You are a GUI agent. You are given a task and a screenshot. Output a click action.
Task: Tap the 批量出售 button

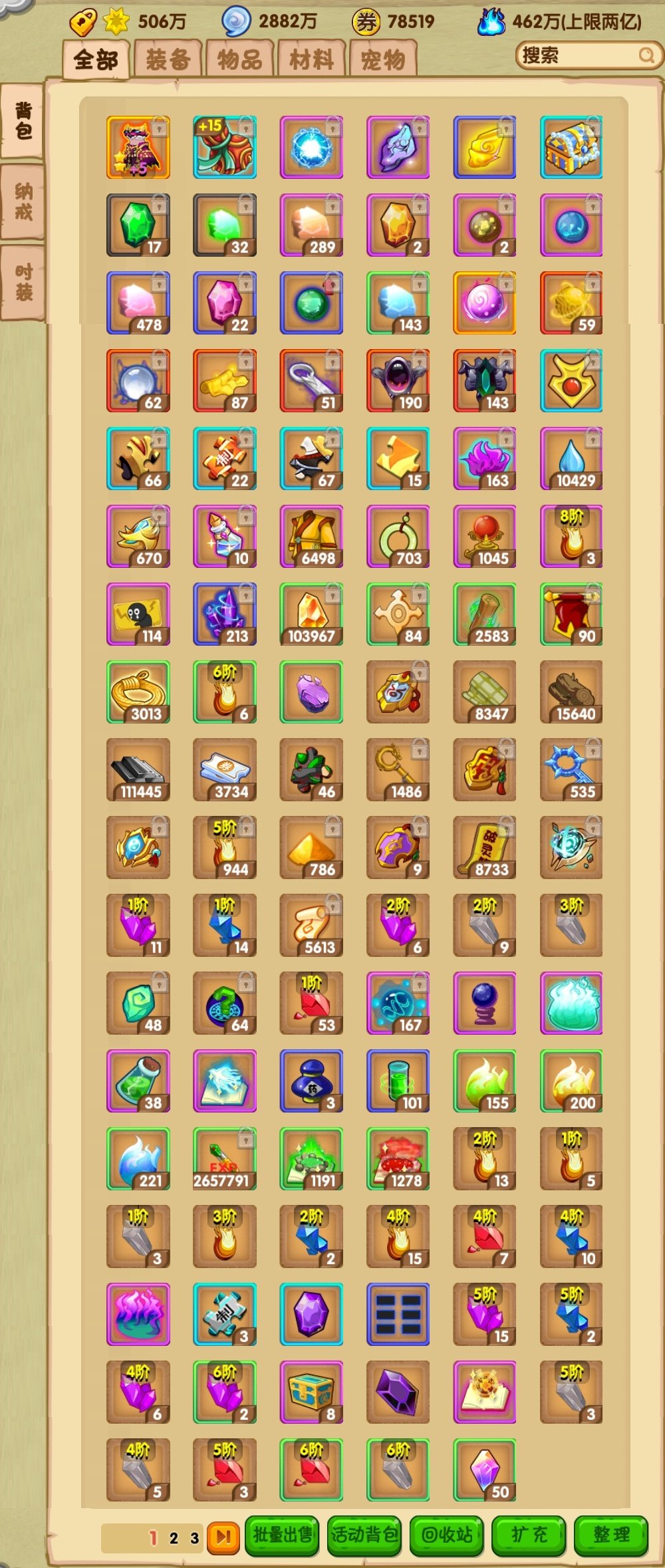(282, 1535)
